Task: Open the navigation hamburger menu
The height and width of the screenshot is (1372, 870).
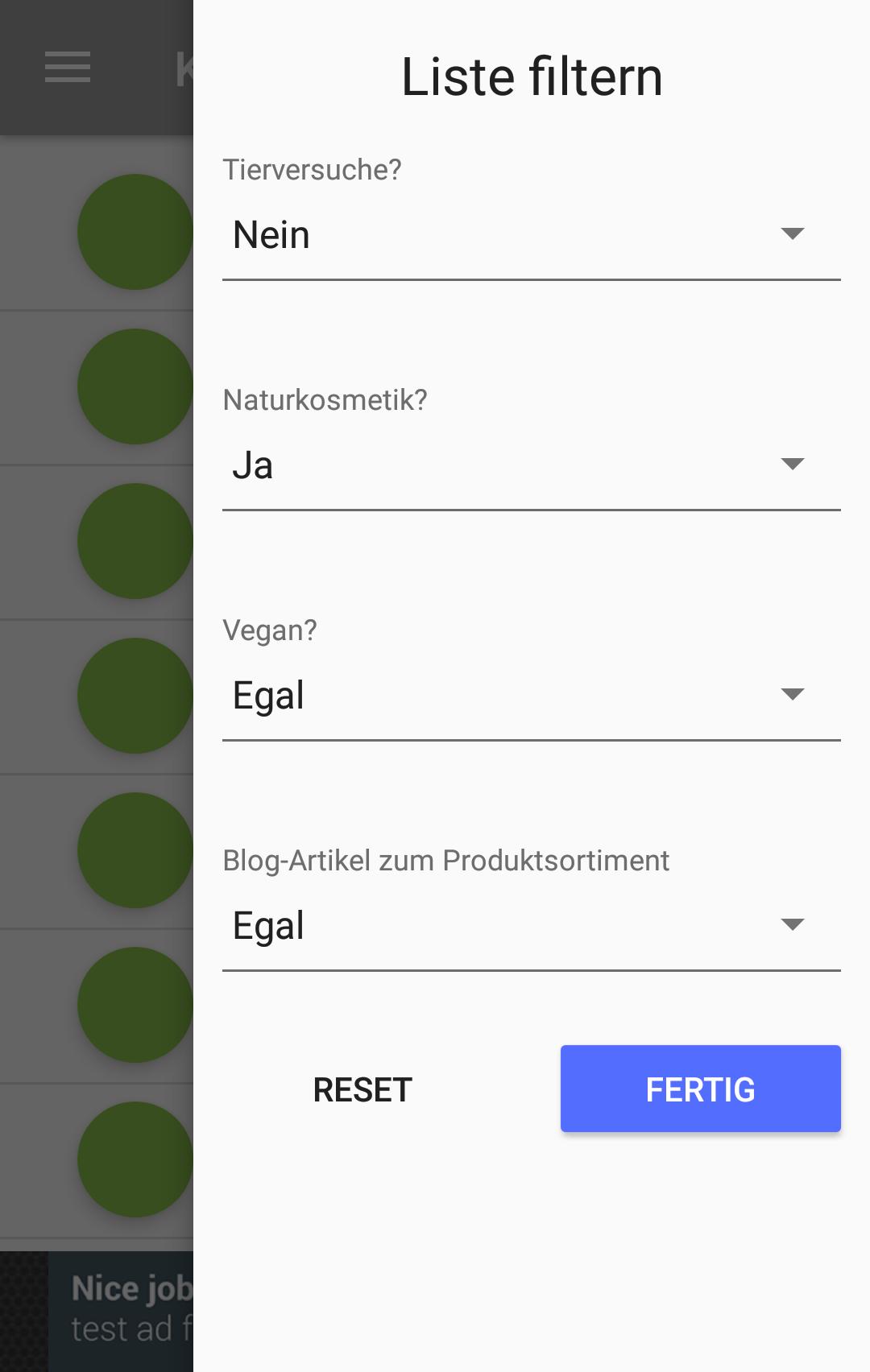Action: [67, 68]
